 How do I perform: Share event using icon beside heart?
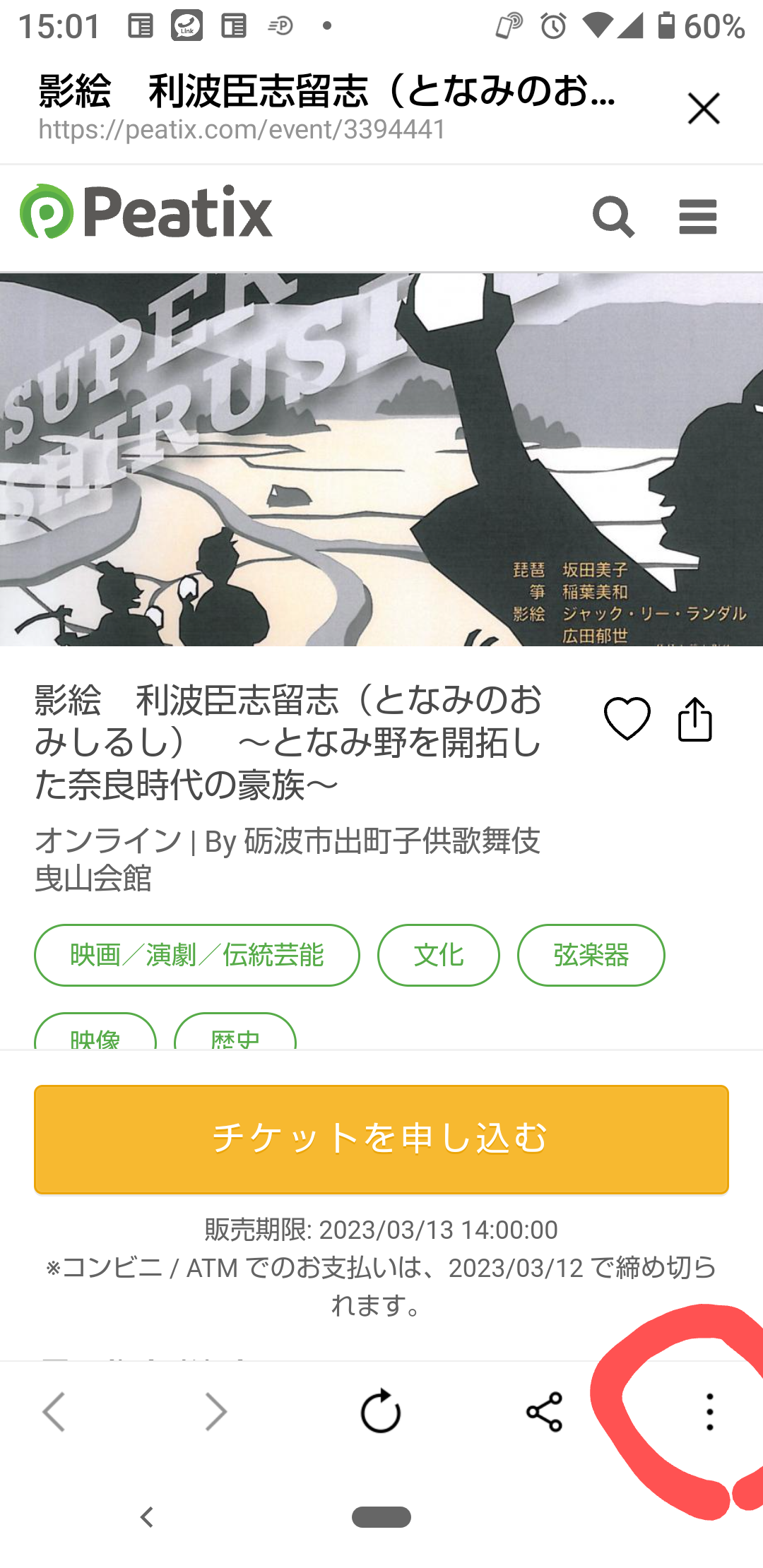point(695,719)
